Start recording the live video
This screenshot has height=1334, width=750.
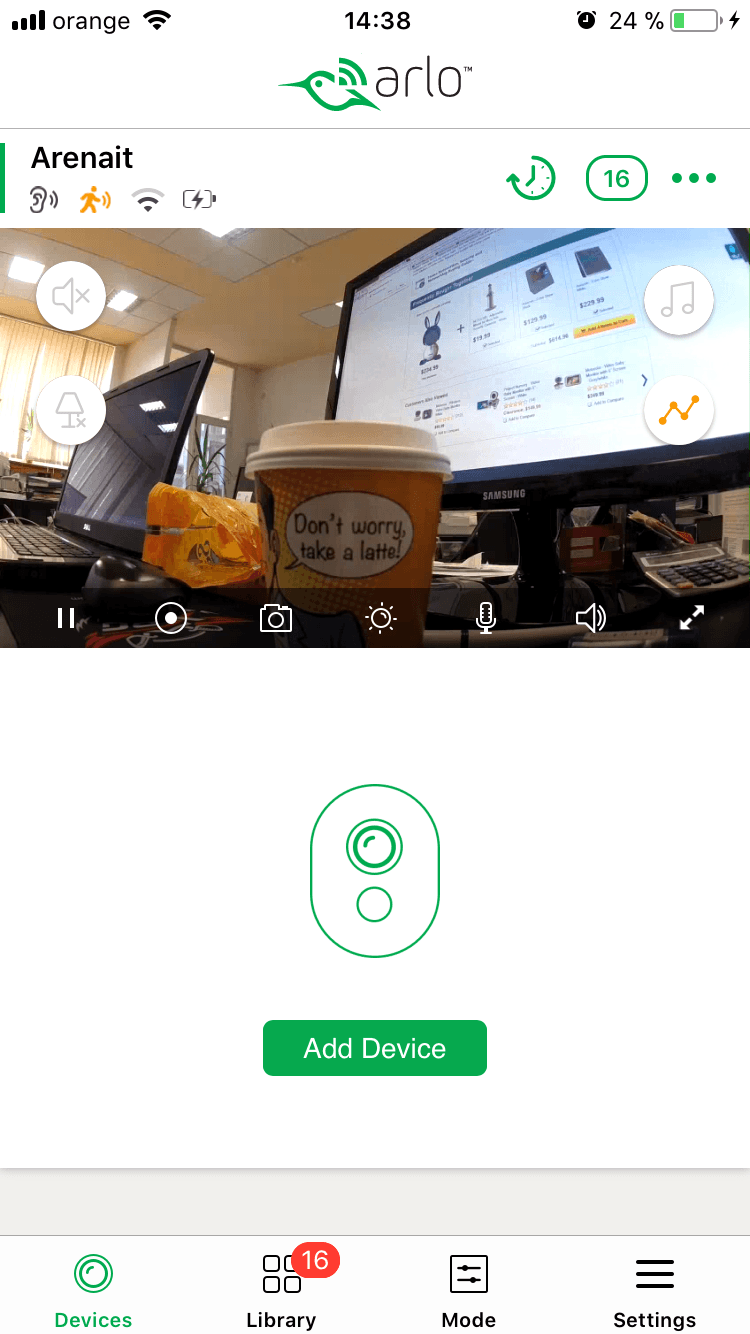coord(171,619)
